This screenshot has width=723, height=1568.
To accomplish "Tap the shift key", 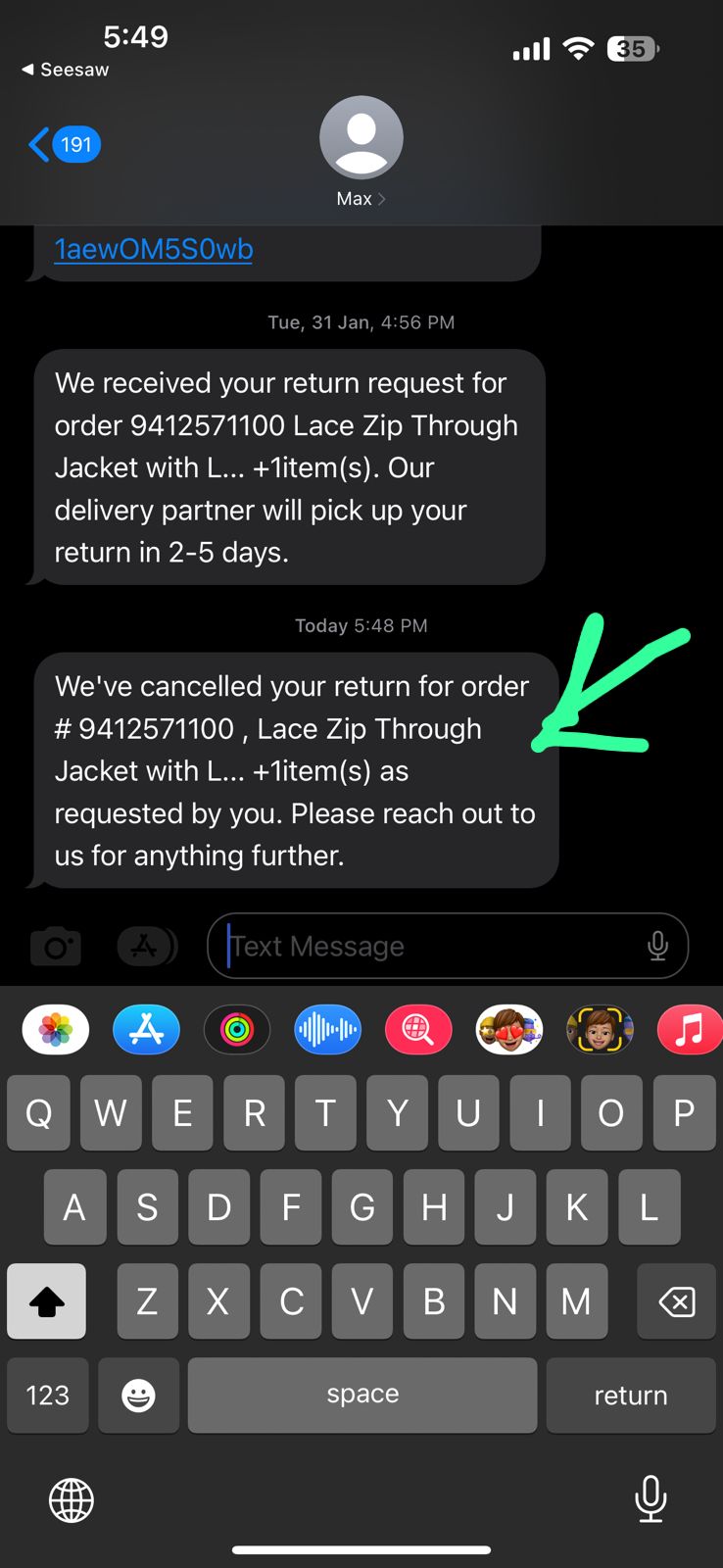I will [46, 1301].
